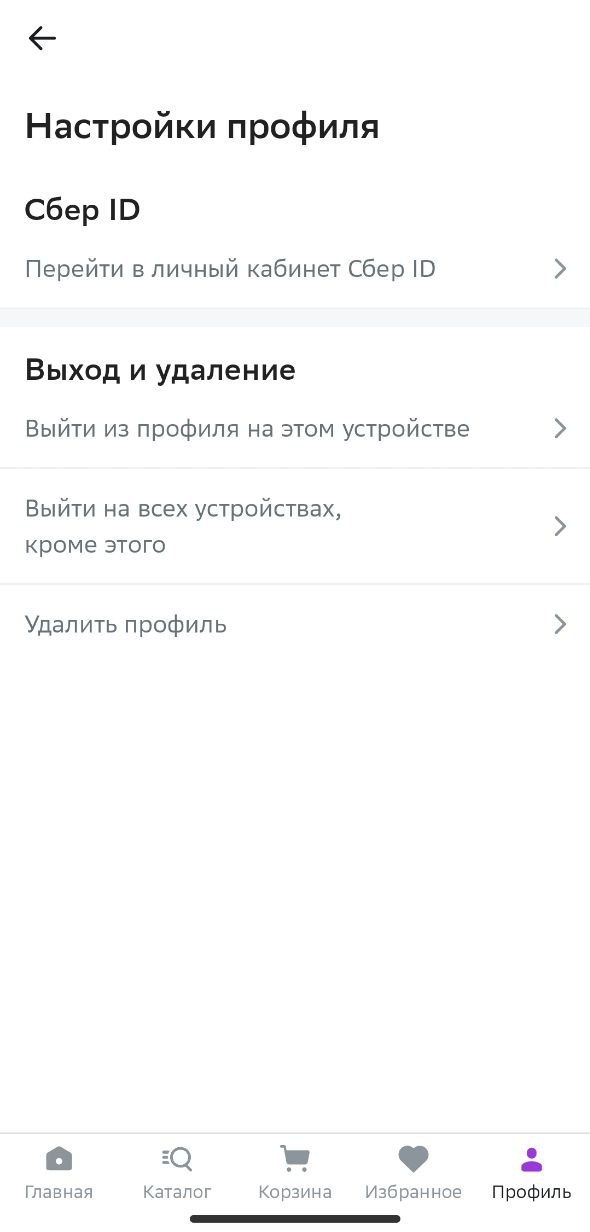Switch to the Главная tab

(x=59, y=1173)
